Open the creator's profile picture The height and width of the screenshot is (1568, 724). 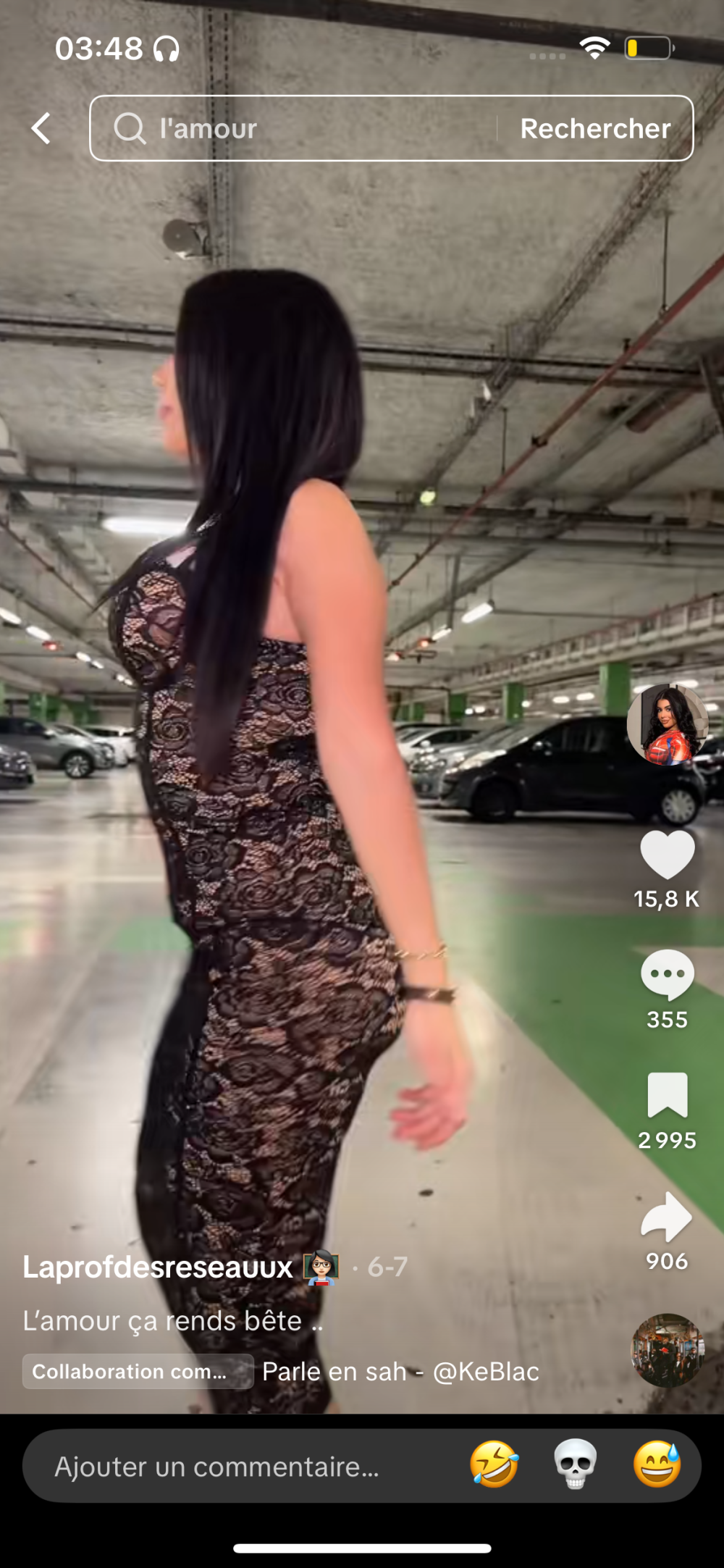(667, 724)
